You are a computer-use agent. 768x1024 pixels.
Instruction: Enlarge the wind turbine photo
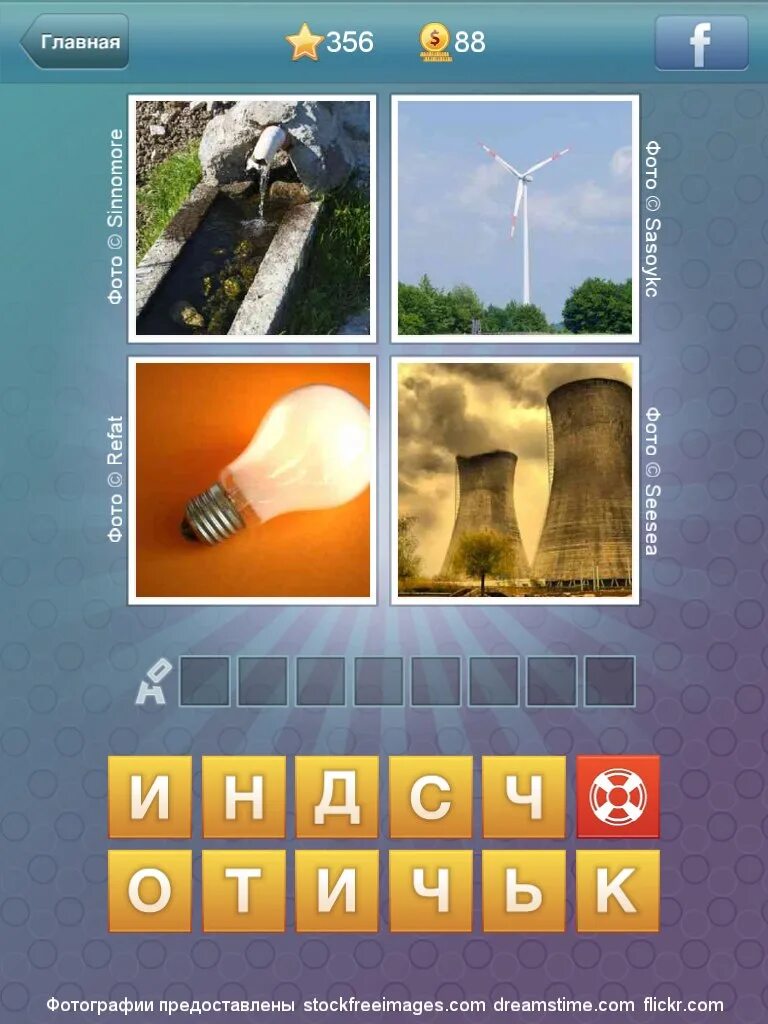pyautogui.click(x=515, y=218)
